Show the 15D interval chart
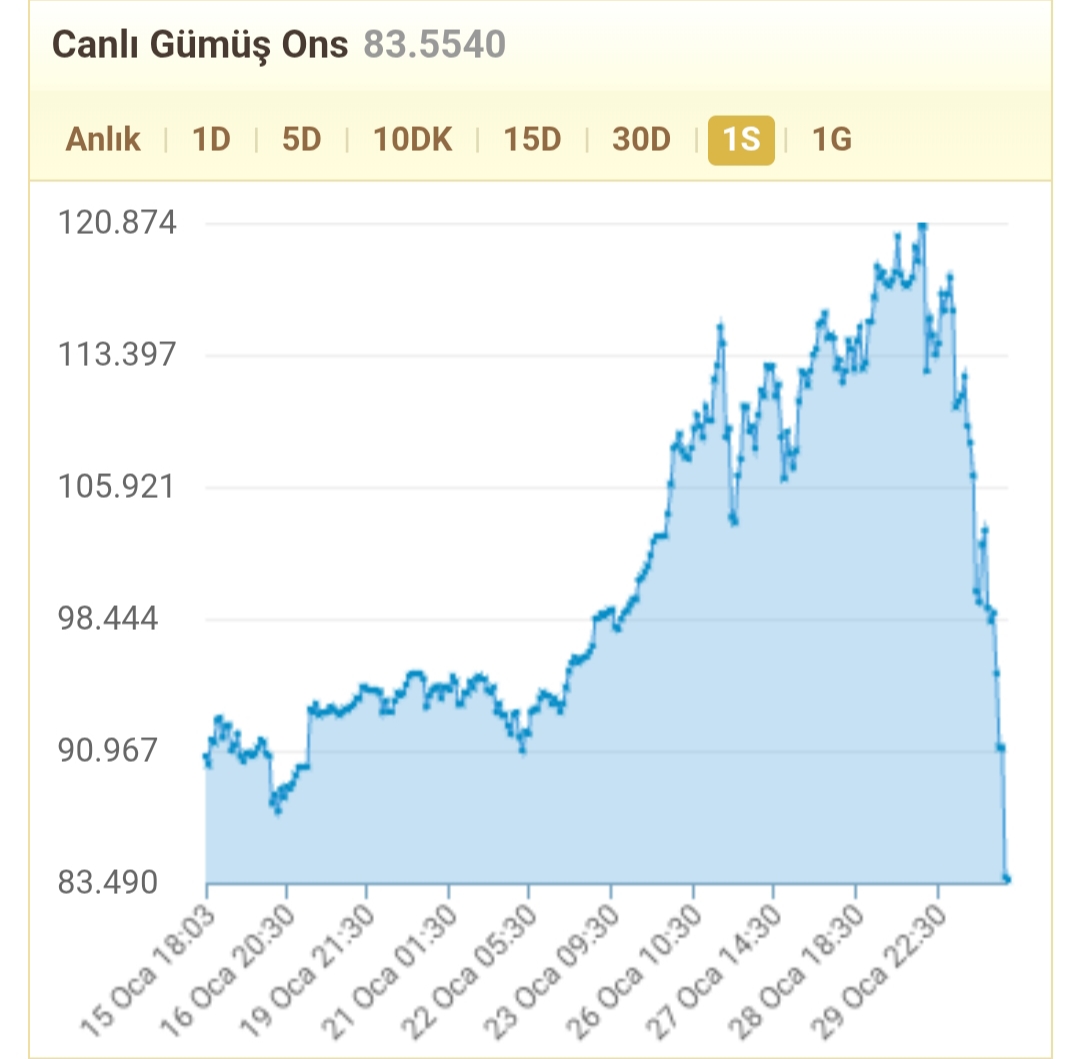The image size is (1080, 1059). click(x=532, y=140)
